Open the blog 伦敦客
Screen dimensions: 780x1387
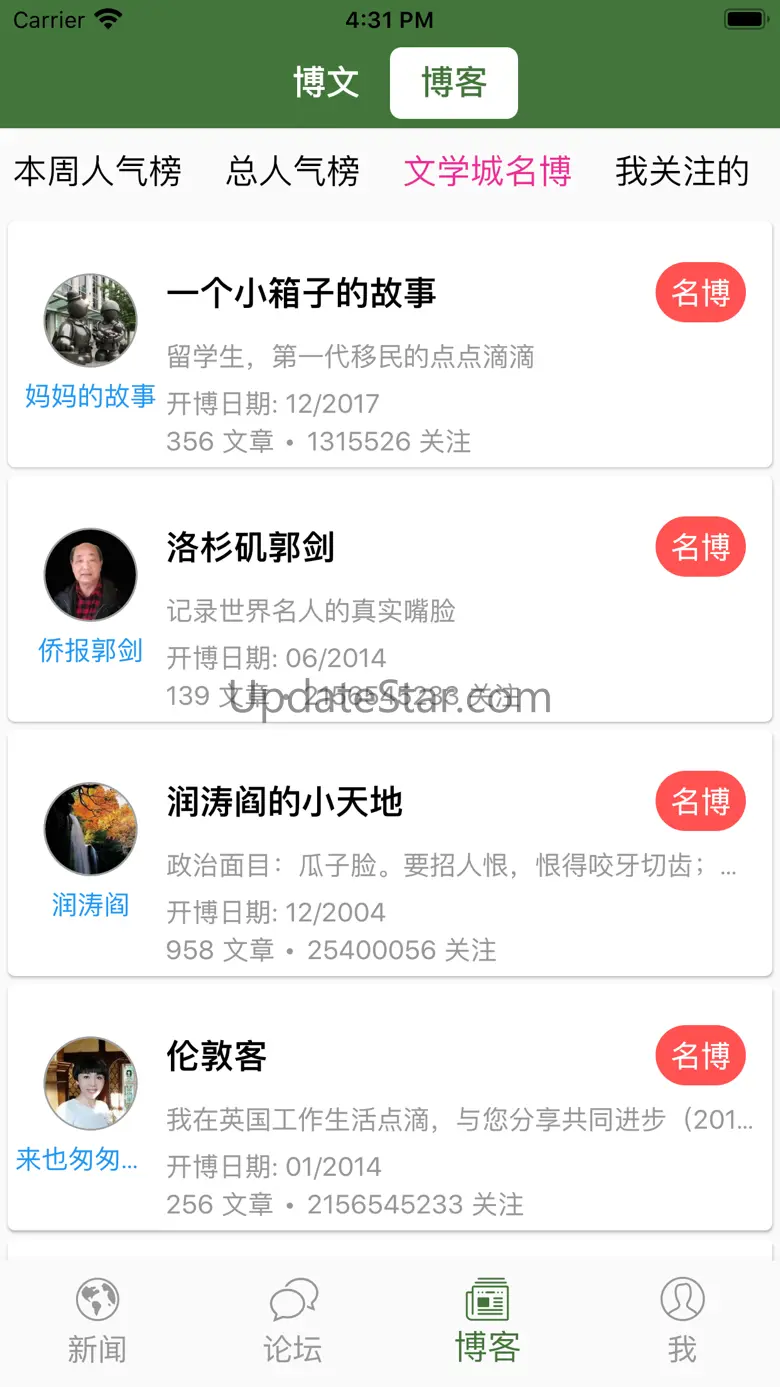(216, 1055)
